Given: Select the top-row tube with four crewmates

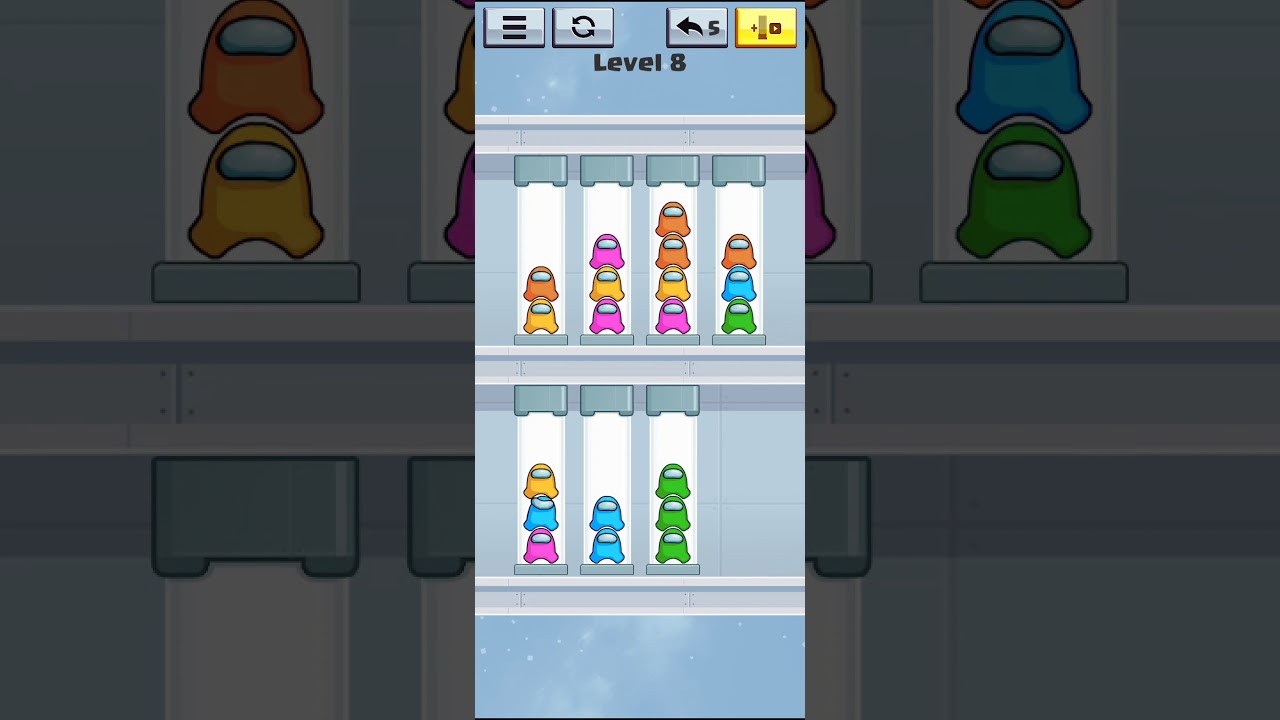Looking at the screenshot, I should tap(673, 260).
